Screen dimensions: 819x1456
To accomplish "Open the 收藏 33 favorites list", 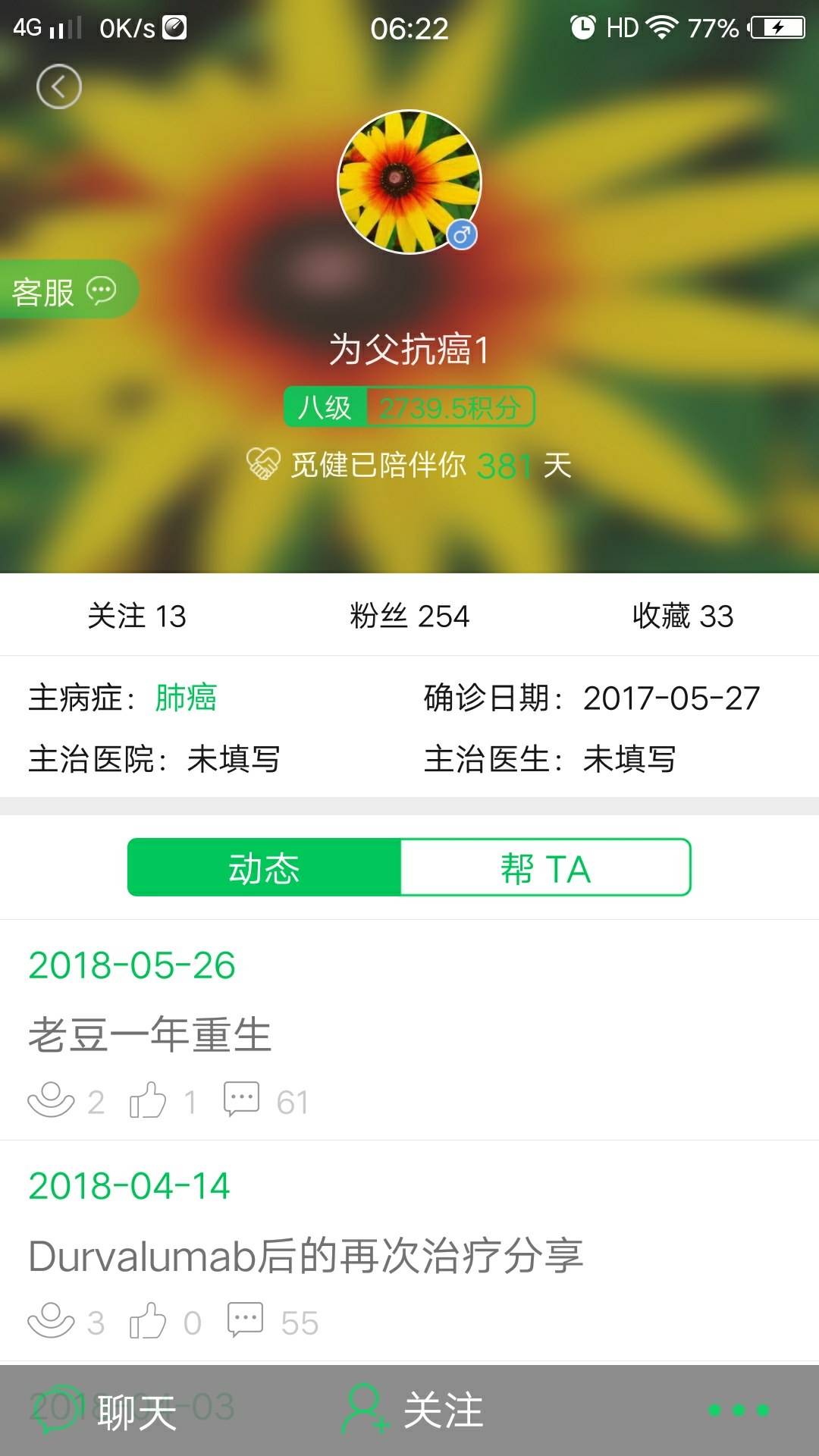I will click(x=682, y=616).
